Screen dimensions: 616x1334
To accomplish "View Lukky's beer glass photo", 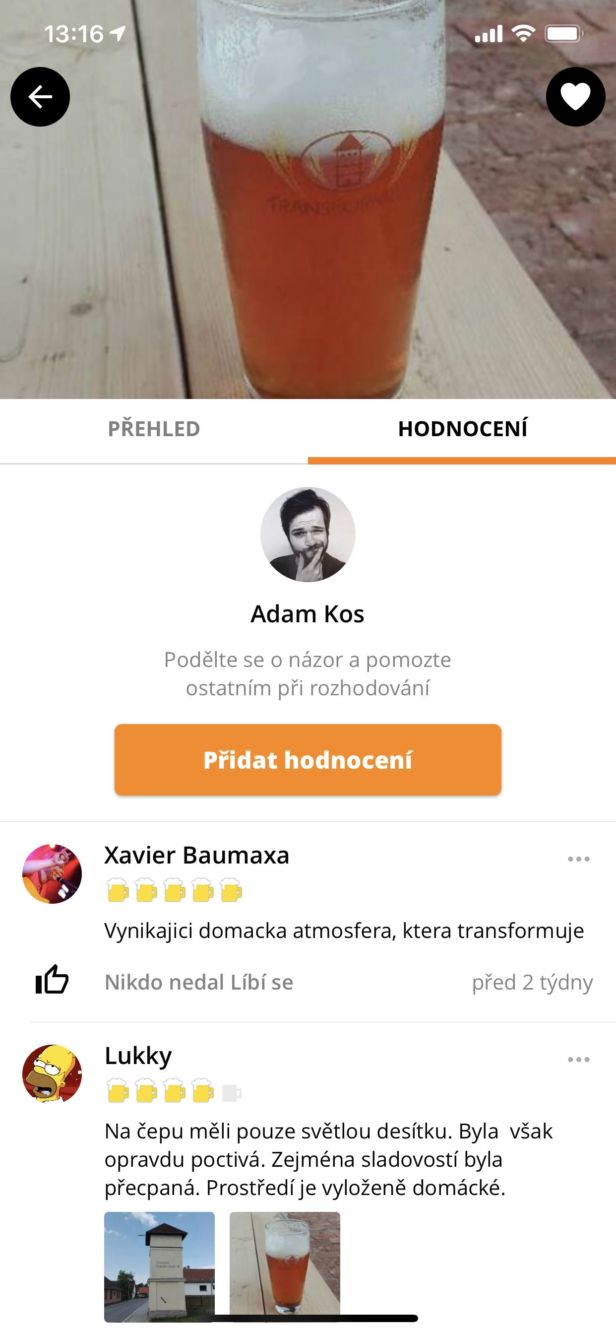I will pyautogui.click(x=285, y=1266).
